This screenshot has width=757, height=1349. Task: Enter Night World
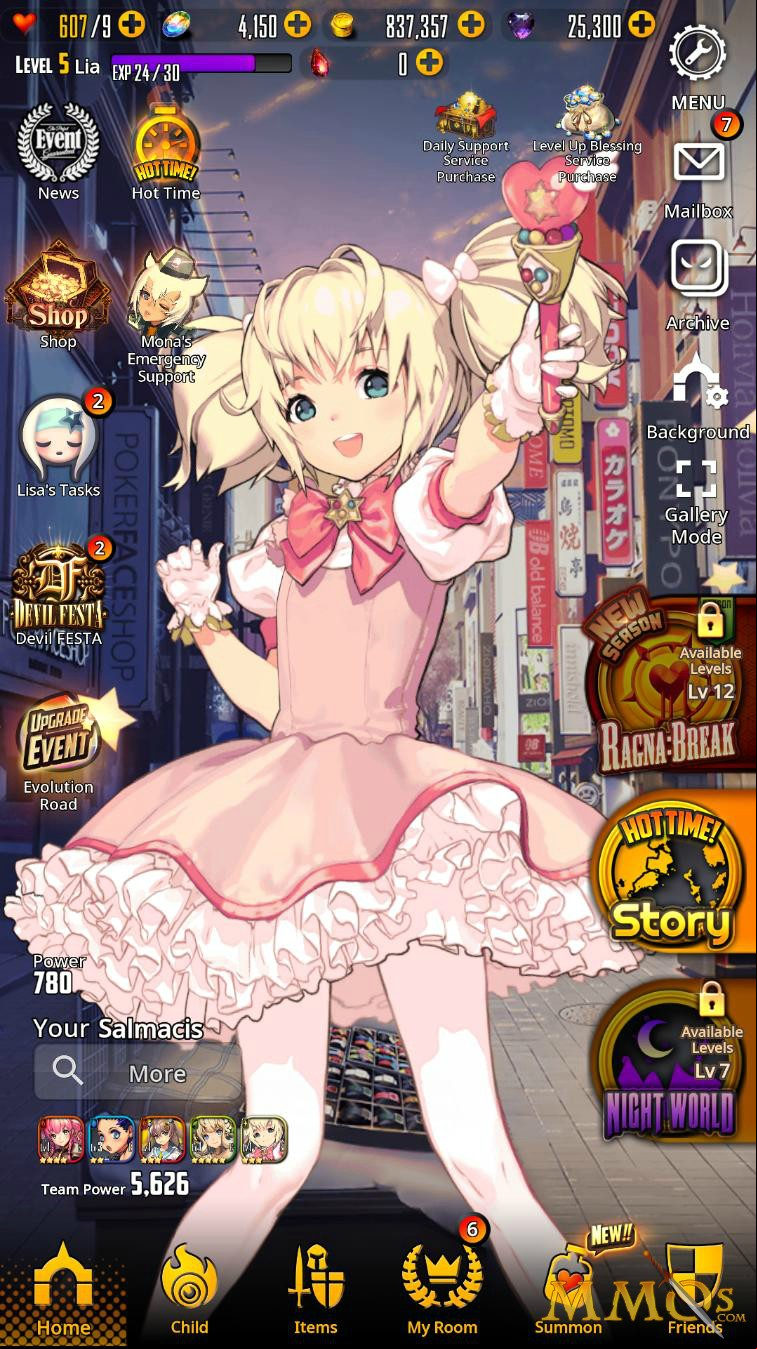point(669,1065)
